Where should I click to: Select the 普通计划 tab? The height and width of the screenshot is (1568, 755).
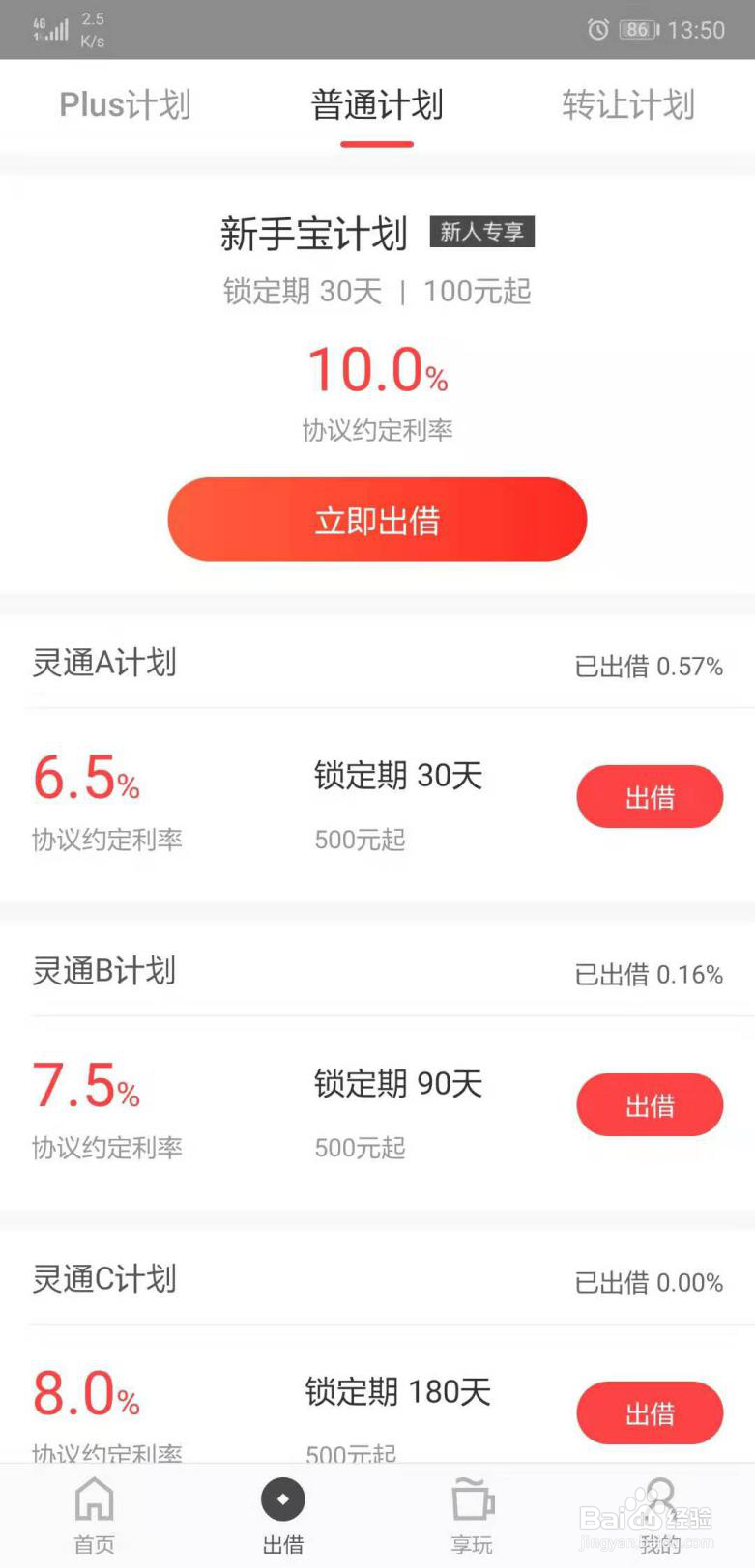point(375,104)
